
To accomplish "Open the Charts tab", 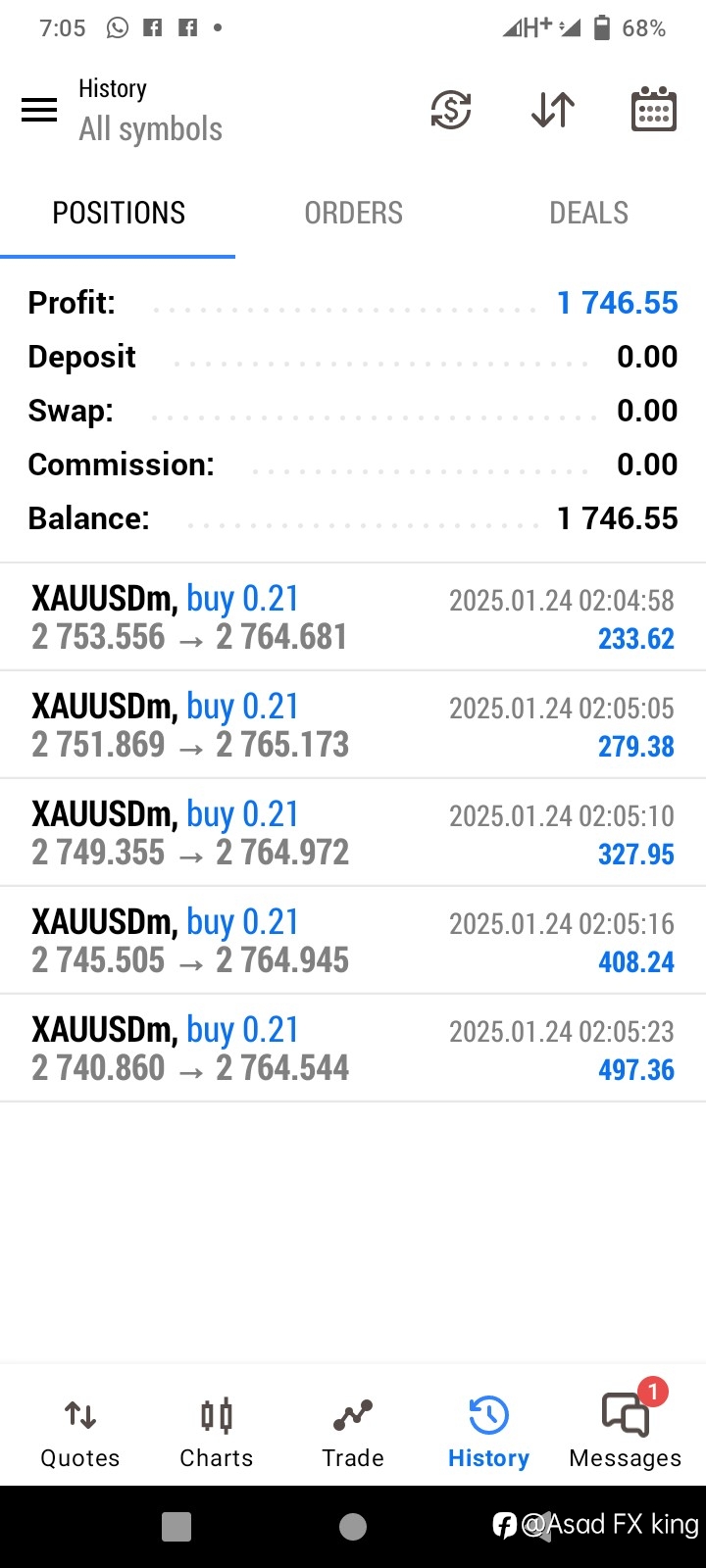I will click(x=217, y=1433).
